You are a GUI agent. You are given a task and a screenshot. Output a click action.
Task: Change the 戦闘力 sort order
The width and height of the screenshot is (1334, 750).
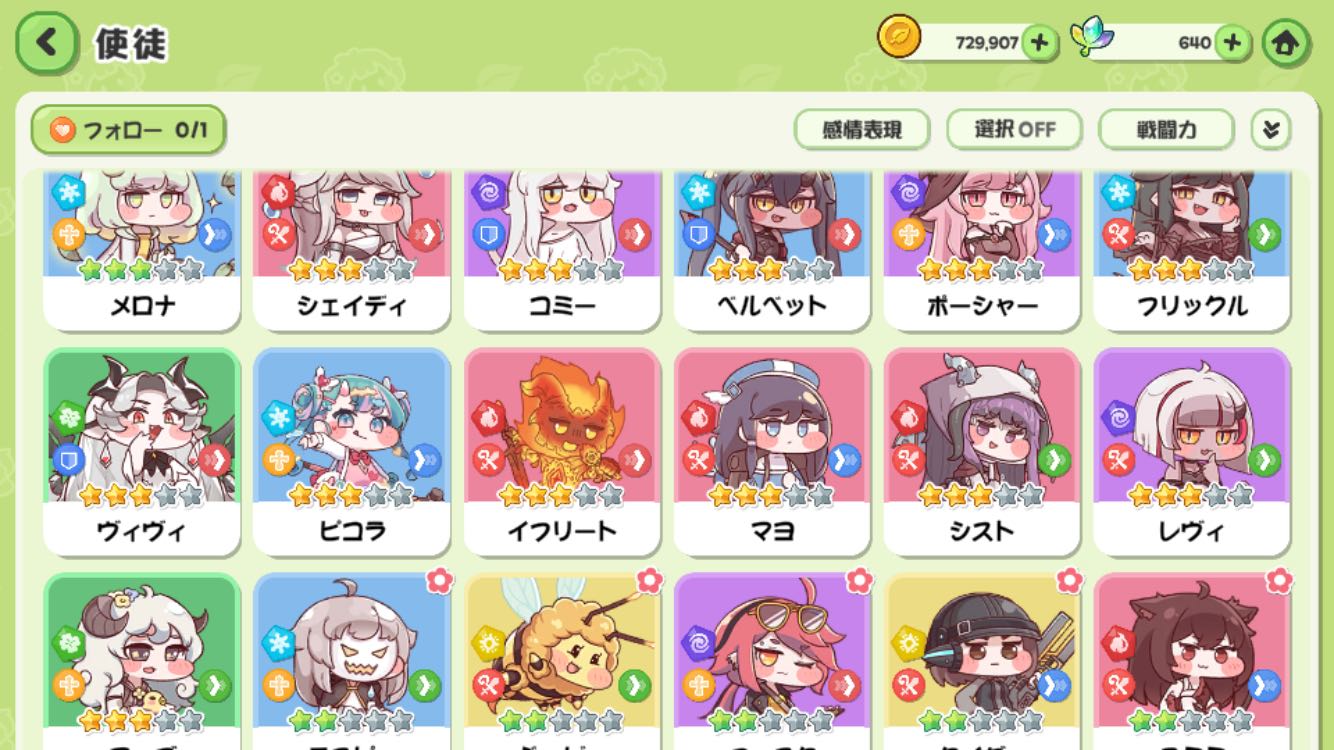(x=1166, y=129)
